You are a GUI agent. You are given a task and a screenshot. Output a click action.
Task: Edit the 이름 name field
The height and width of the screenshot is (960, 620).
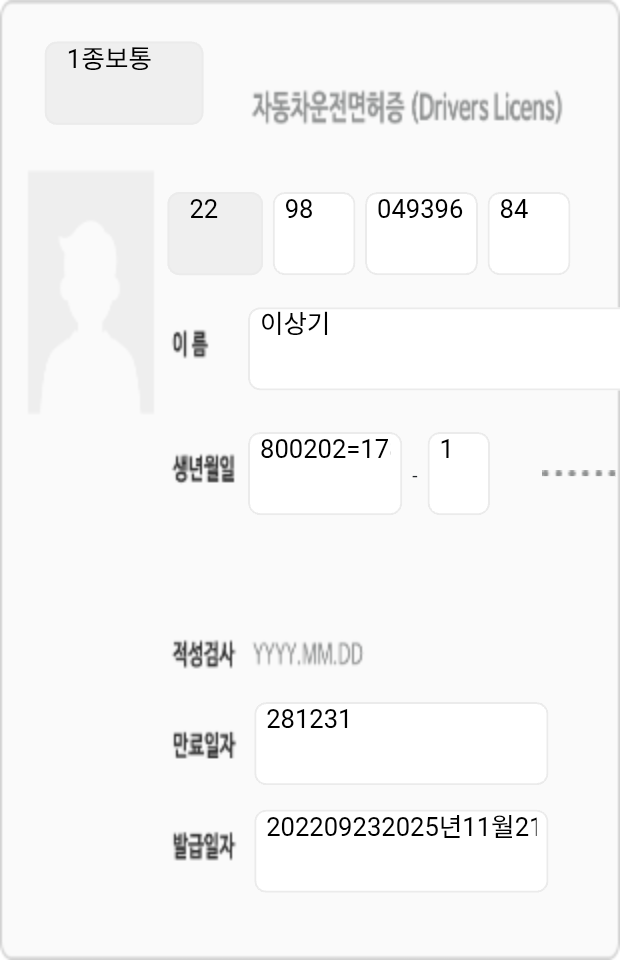434,348
